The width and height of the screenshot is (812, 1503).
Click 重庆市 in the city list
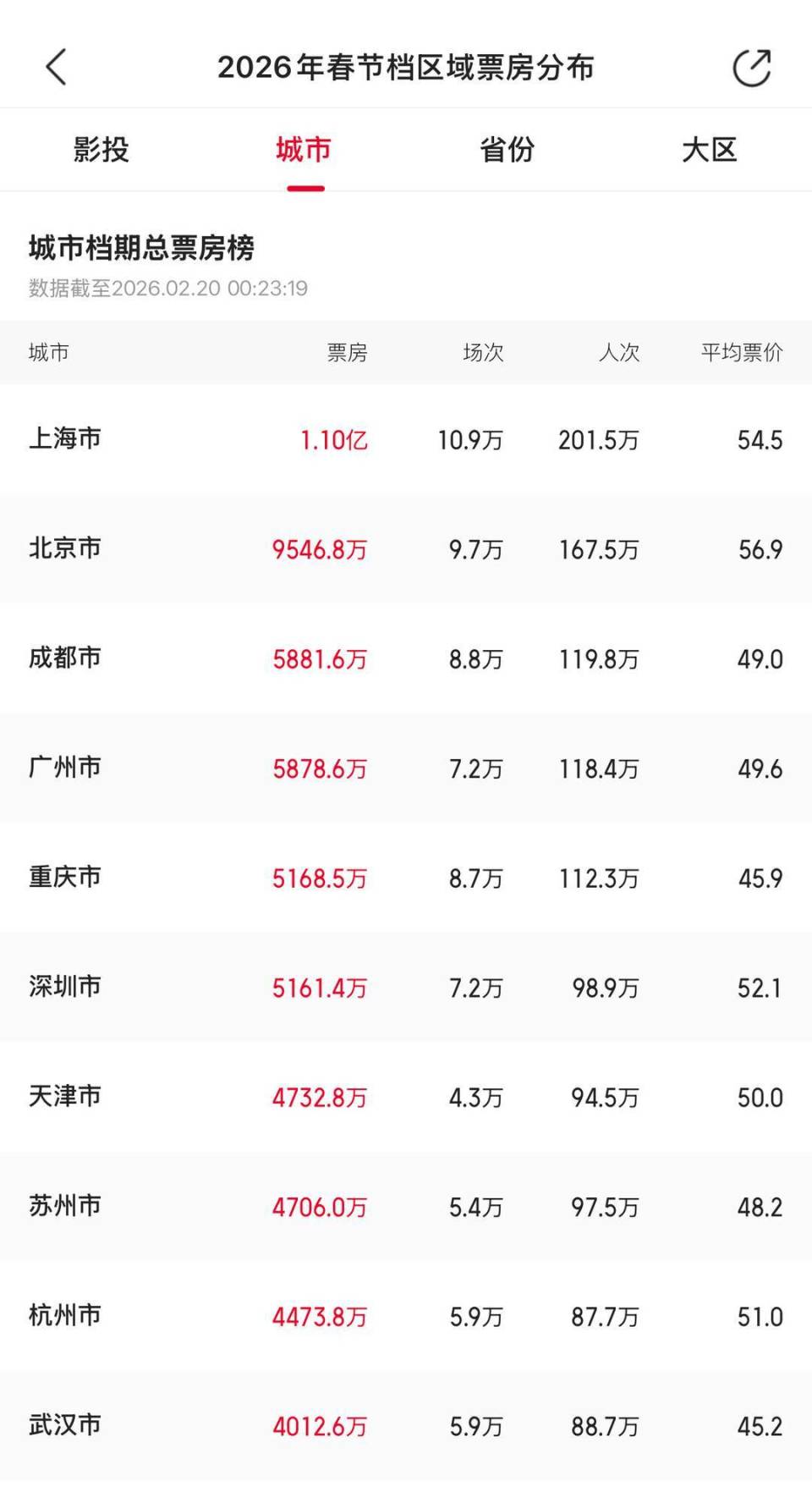coord(64,878)
